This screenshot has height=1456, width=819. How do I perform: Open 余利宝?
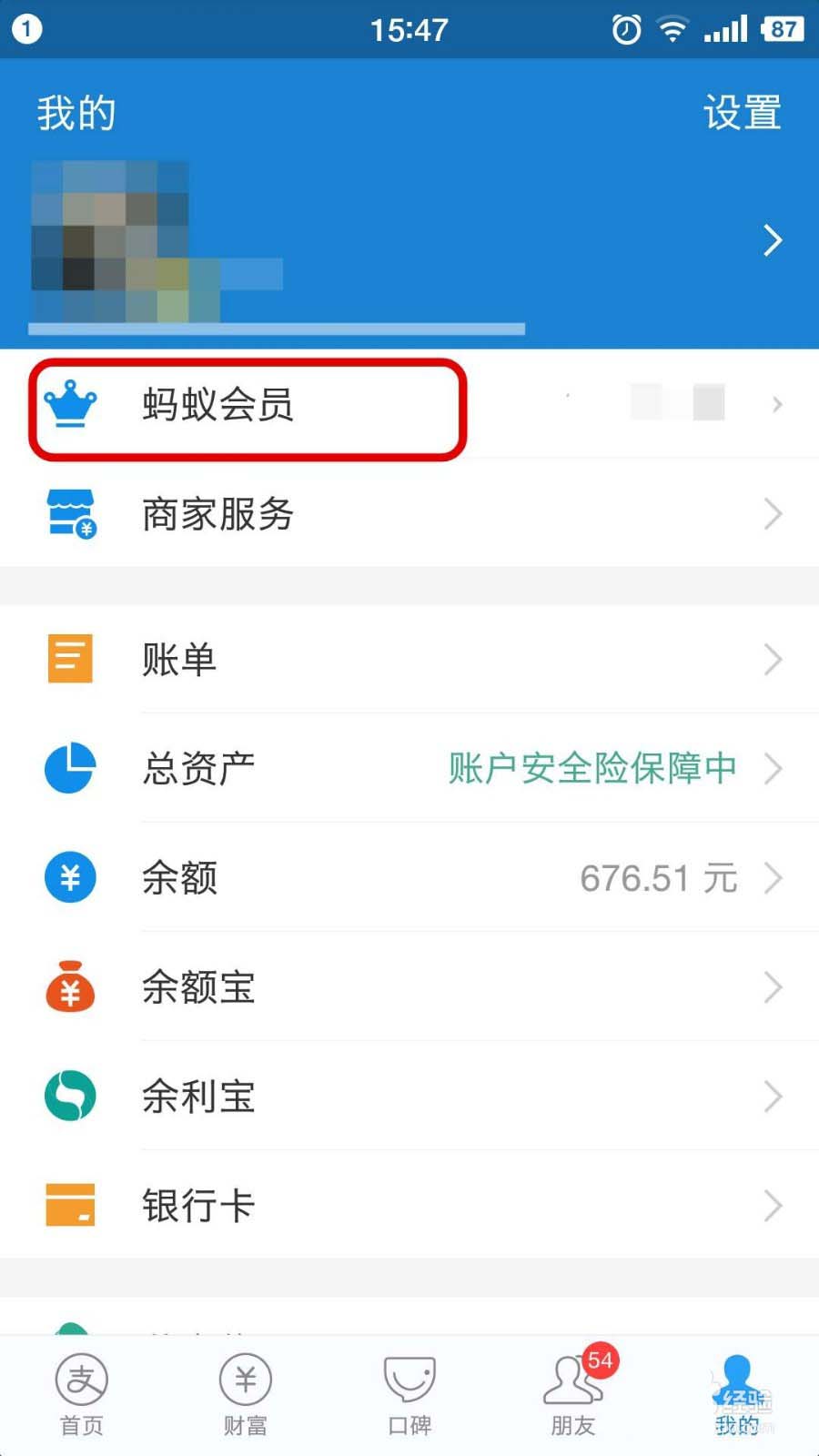pos(409,1097)
